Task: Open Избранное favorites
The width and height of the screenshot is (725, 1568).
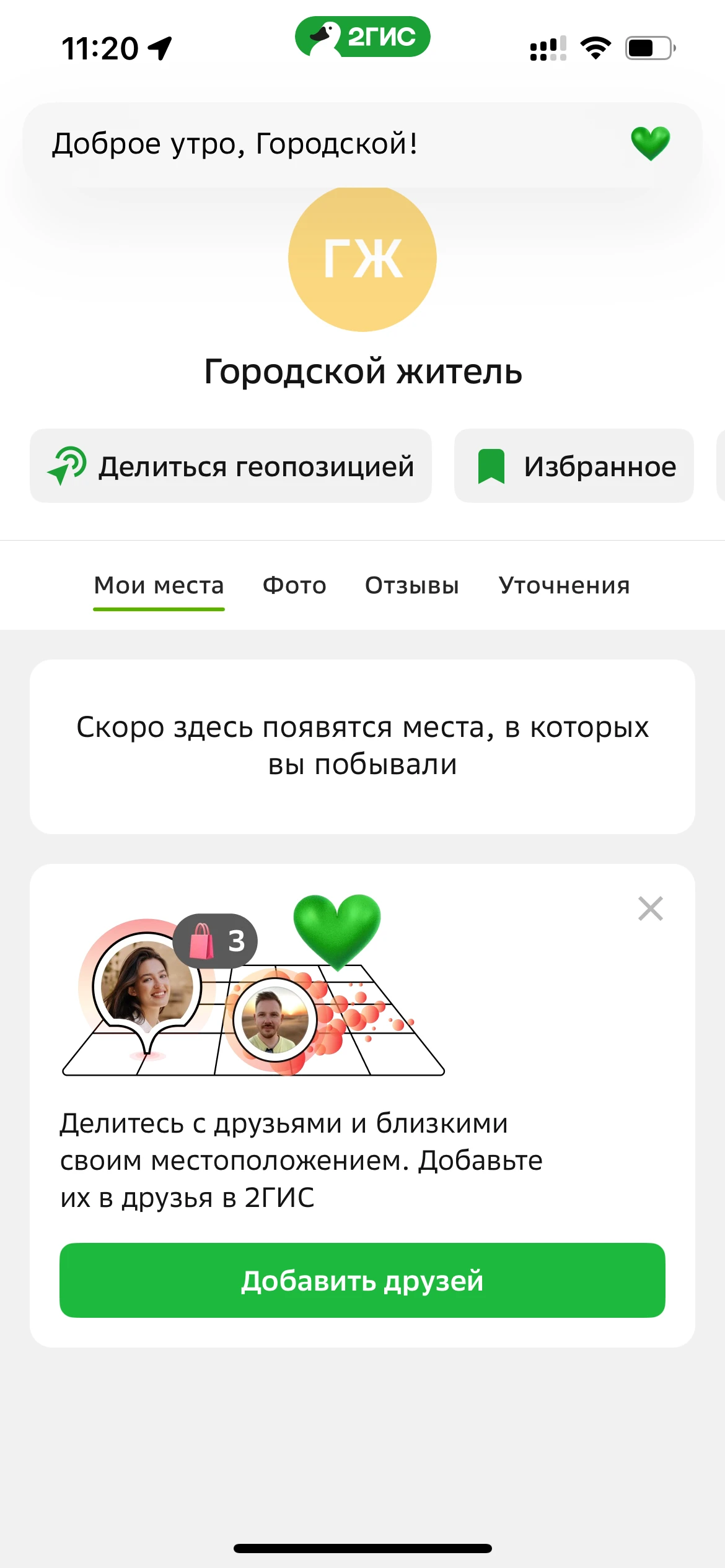Action: [574, 466]
